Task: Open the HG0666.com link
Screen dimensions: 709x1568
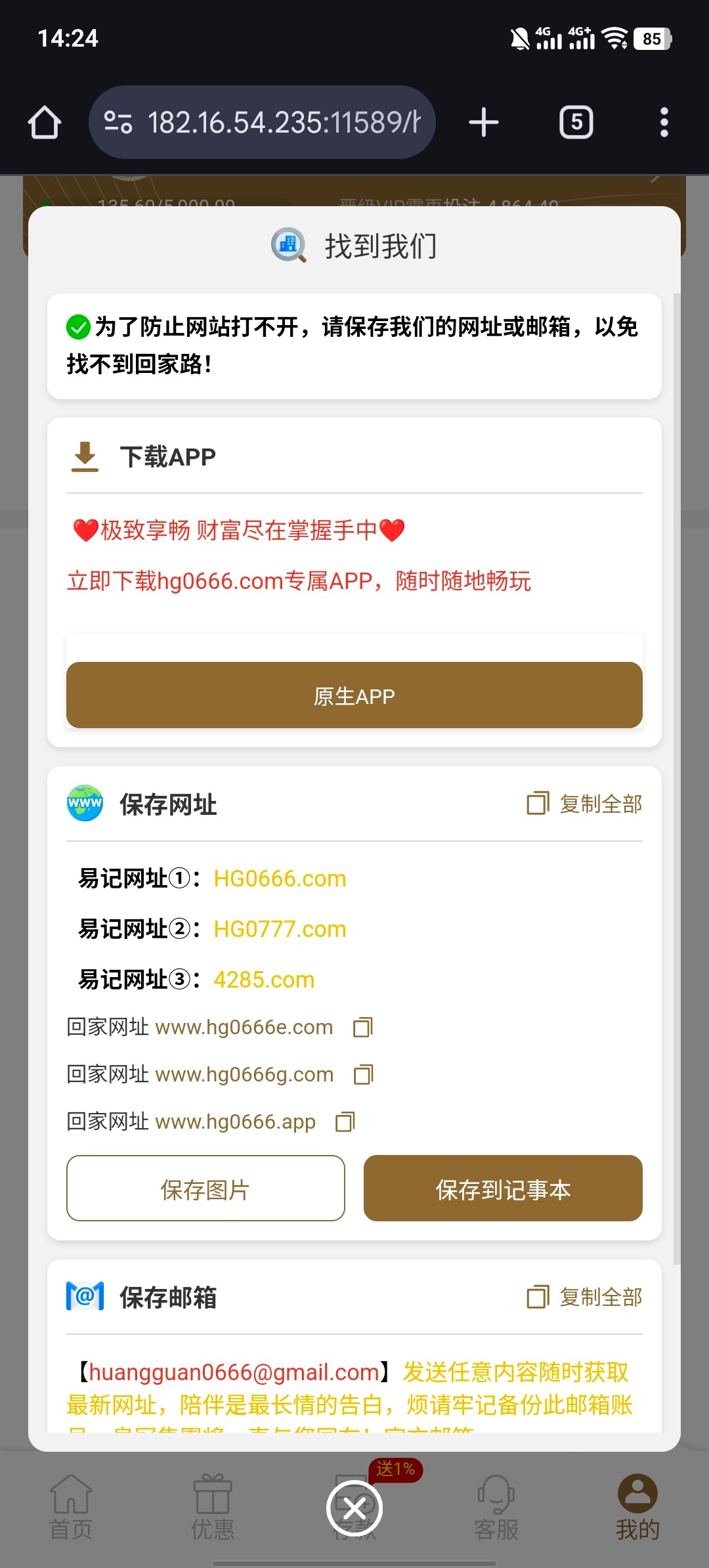Action: pyautogui.click(x=280, y=879)
